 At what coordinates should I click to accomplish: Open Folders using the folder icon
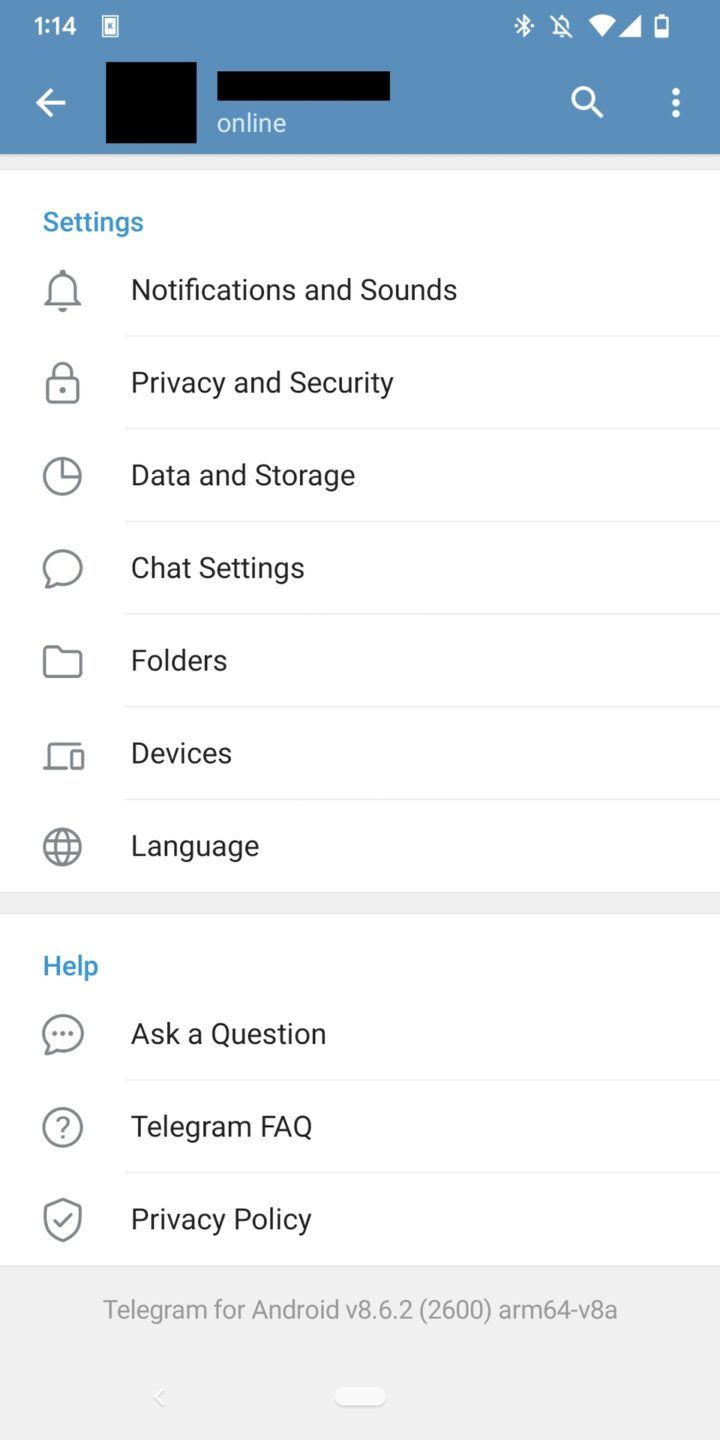click(62, 661)
